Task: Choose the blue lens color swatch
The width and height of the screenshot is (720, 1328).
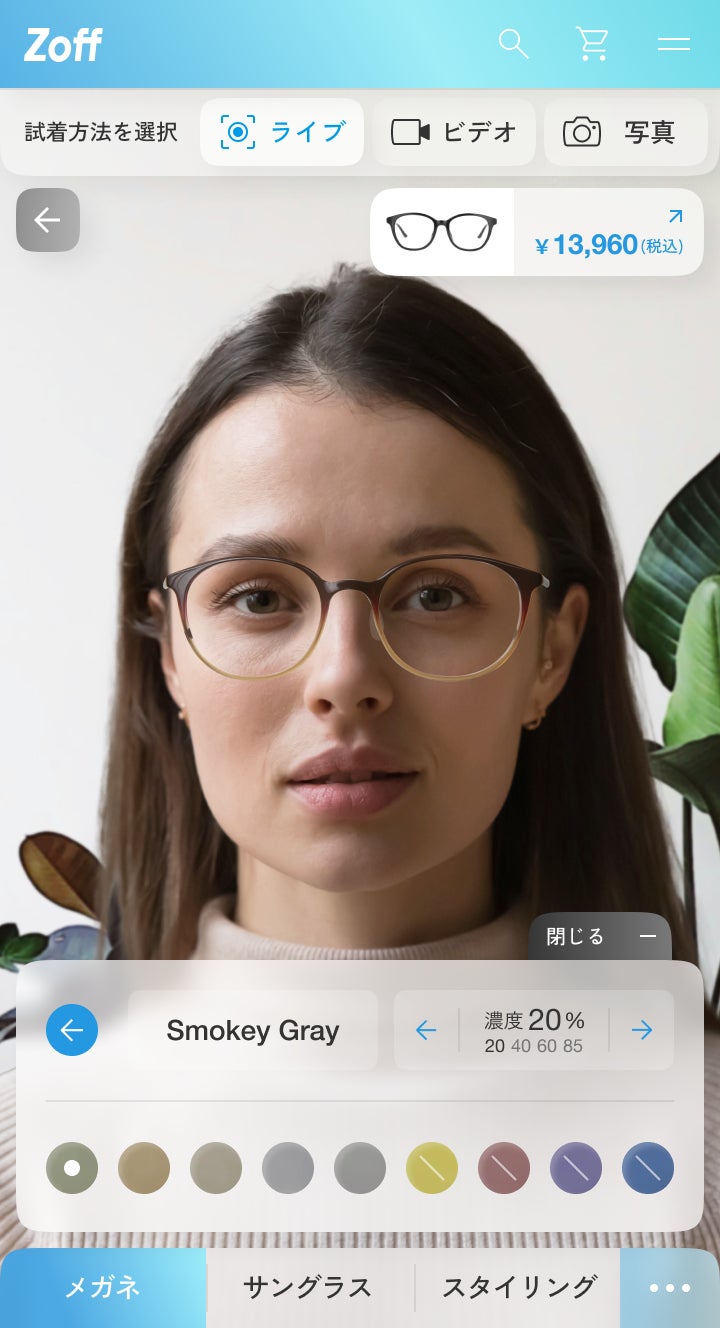Action: (648, 1168)
